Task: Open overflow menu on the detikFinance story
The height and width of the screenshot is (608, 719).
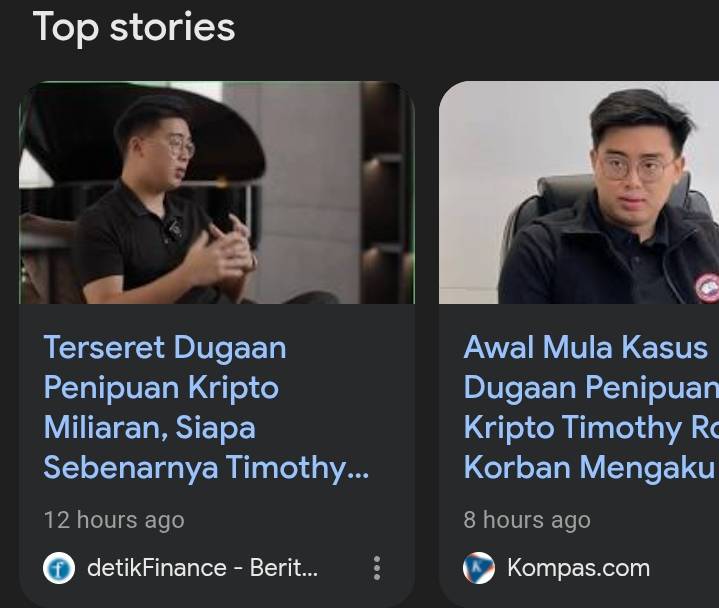Action: [x=377, y=568]
